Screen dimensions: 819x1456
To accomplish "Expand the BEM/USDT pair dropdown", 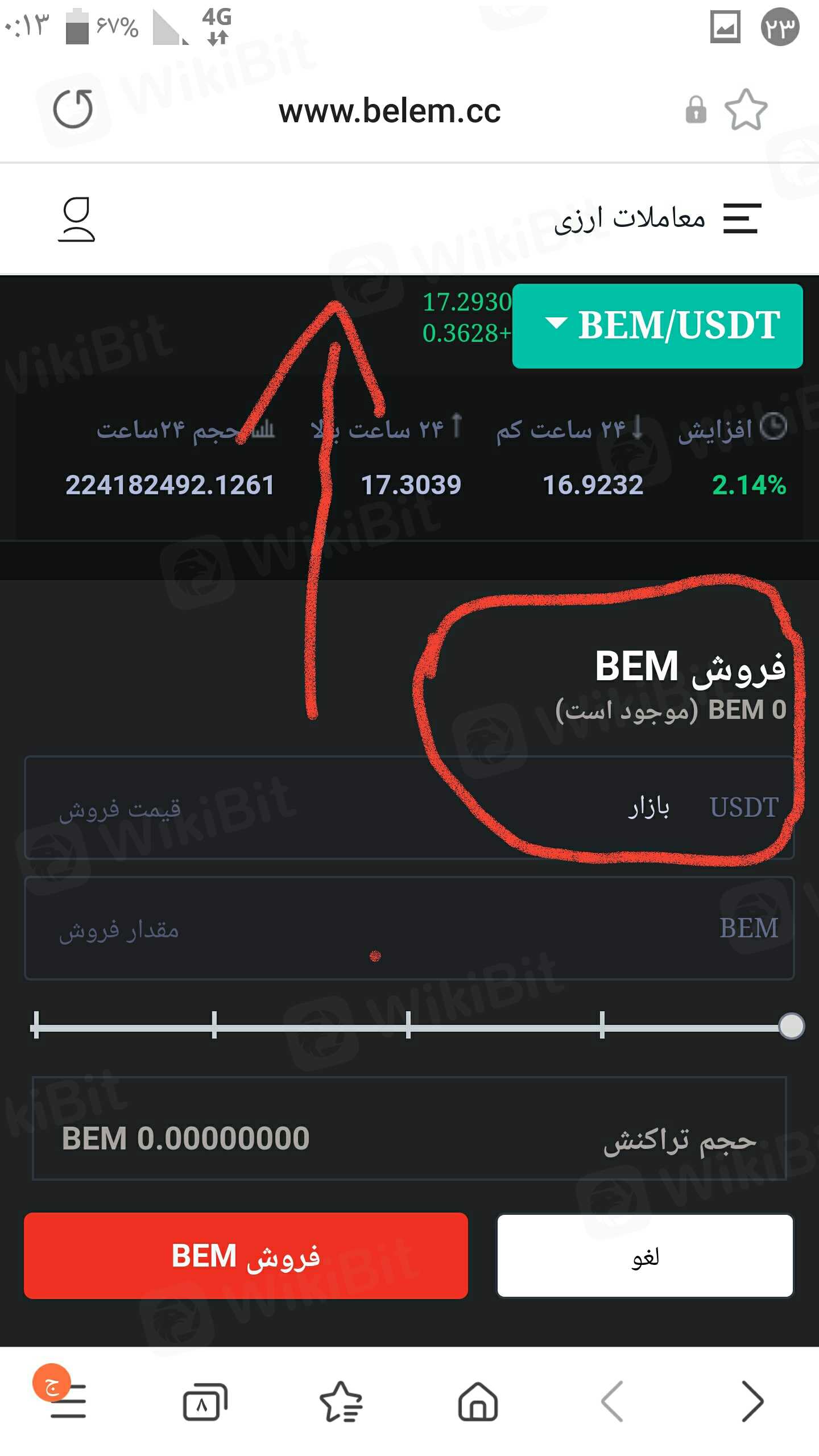I will click(657, 326).
